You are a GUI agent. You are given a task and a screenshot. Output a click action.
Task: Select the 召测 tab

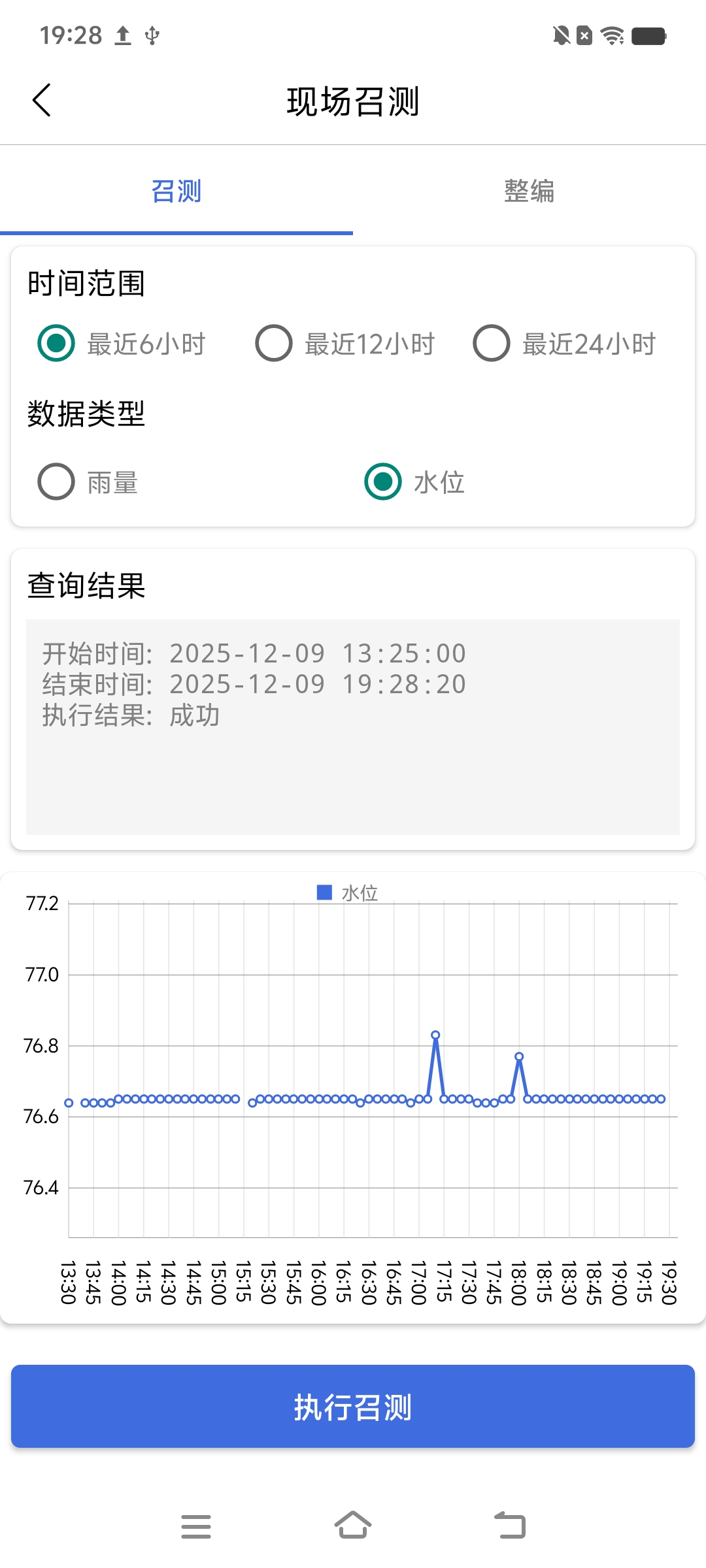pyautogui.click(x=176, y=191)
